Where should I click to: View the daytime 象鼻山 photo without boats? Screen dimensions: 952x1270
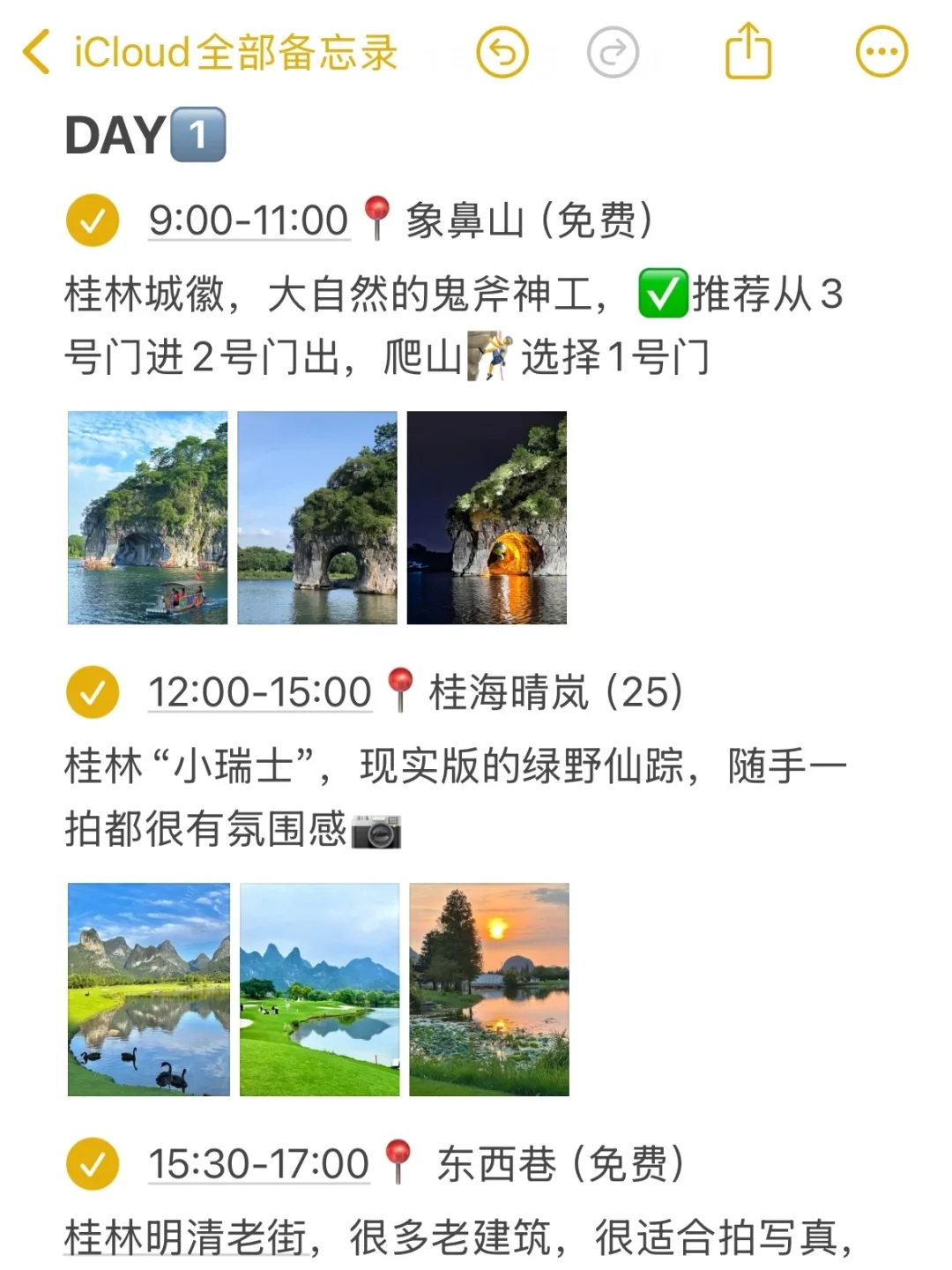(317, 518)
